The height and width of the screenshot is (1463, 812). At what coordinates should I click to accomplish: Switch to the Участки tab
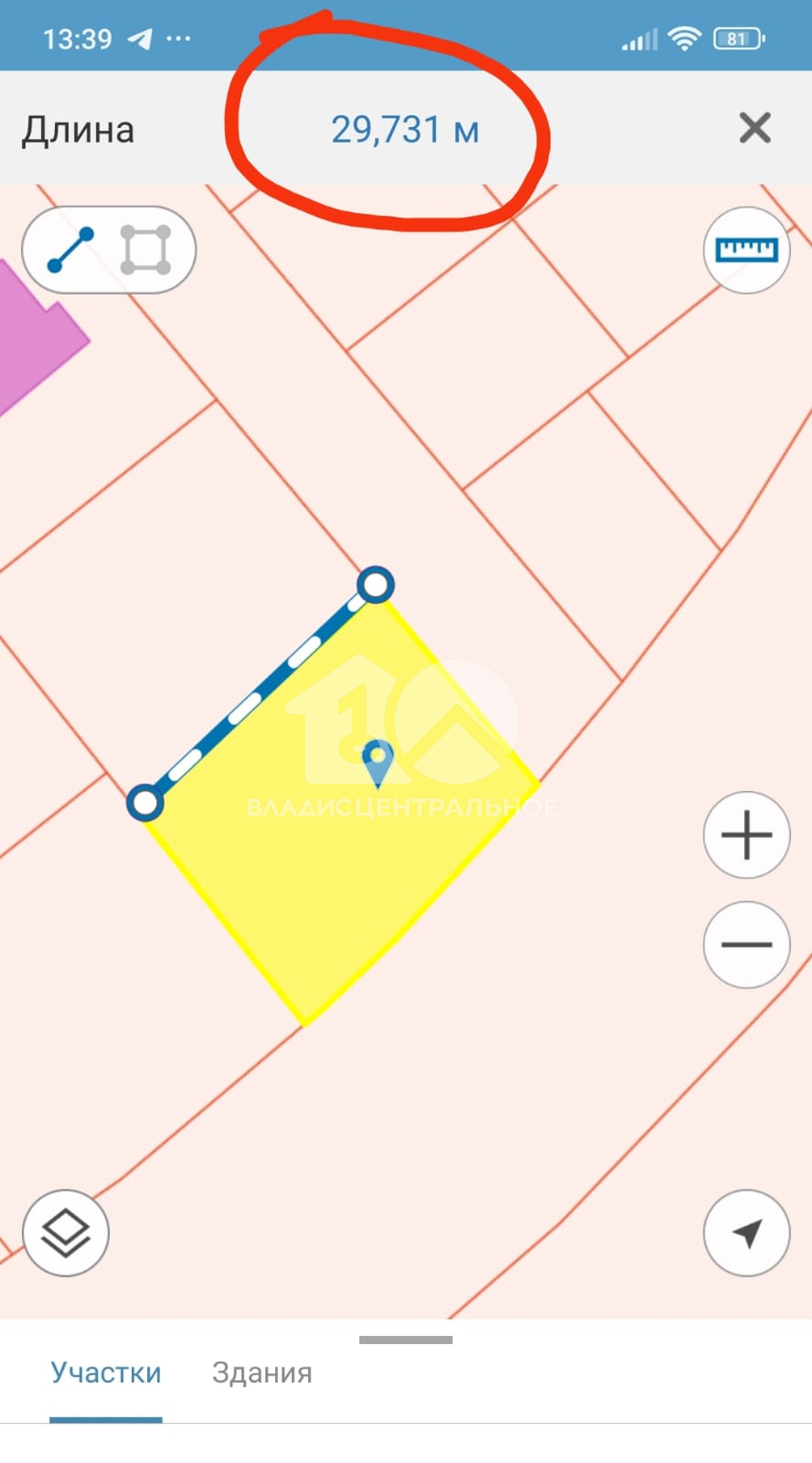click(106, 1372)
